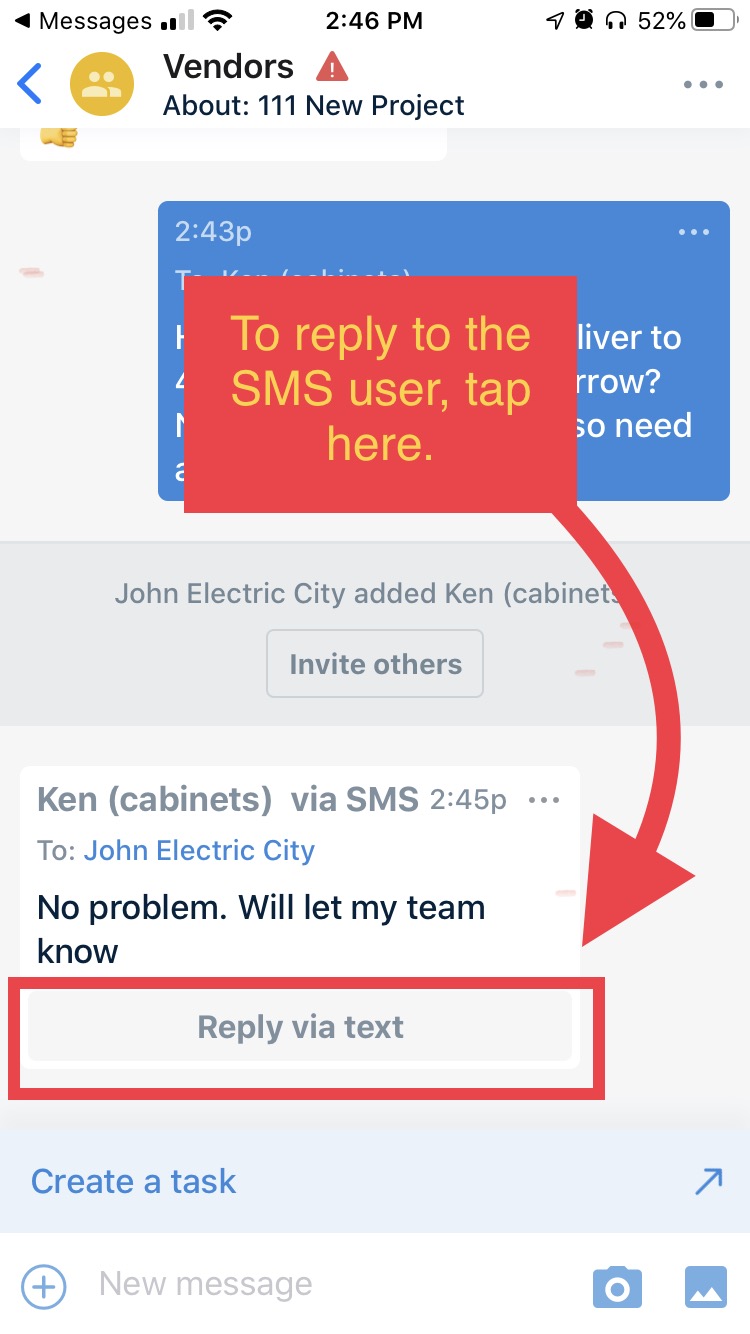Focus the New message field

330,1284
